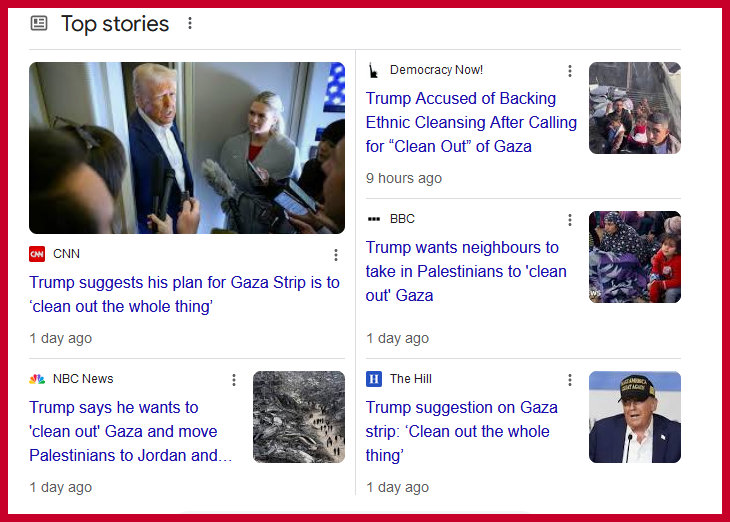Image resolution: width=730 pixels, height=522 pixels.
Task: Open The Hill story's three-dot menu
Action: [570, 380]
